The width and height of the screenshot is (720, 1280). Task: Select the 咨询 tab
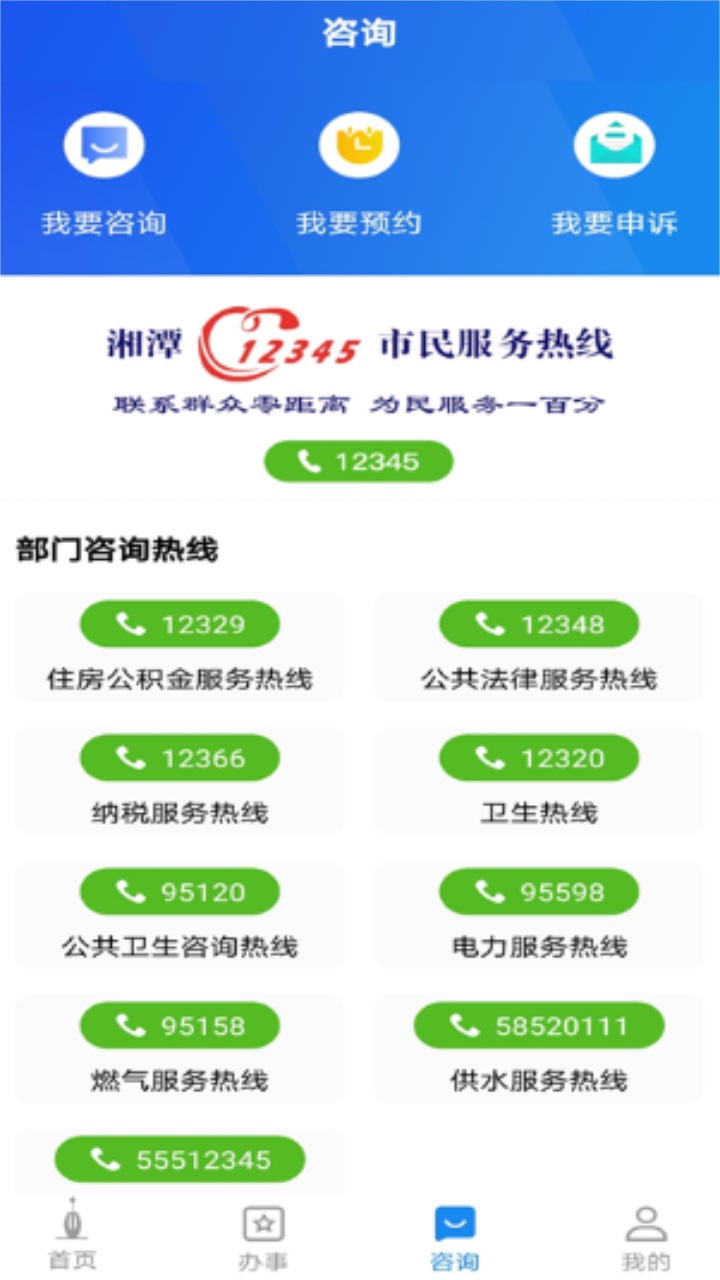[455, 1238]
